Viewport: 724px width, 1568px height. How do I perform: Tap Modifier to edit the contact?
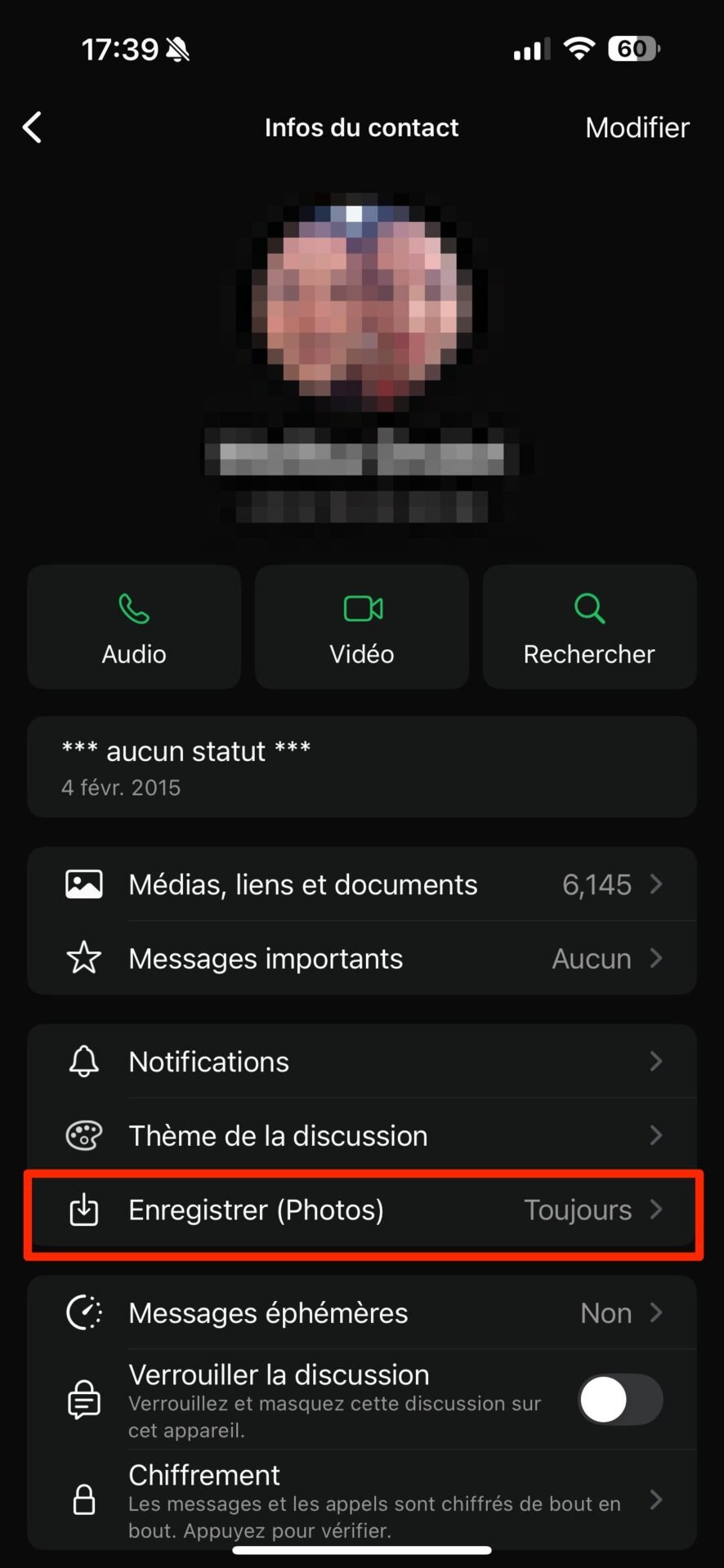click(x=637, y=127)
